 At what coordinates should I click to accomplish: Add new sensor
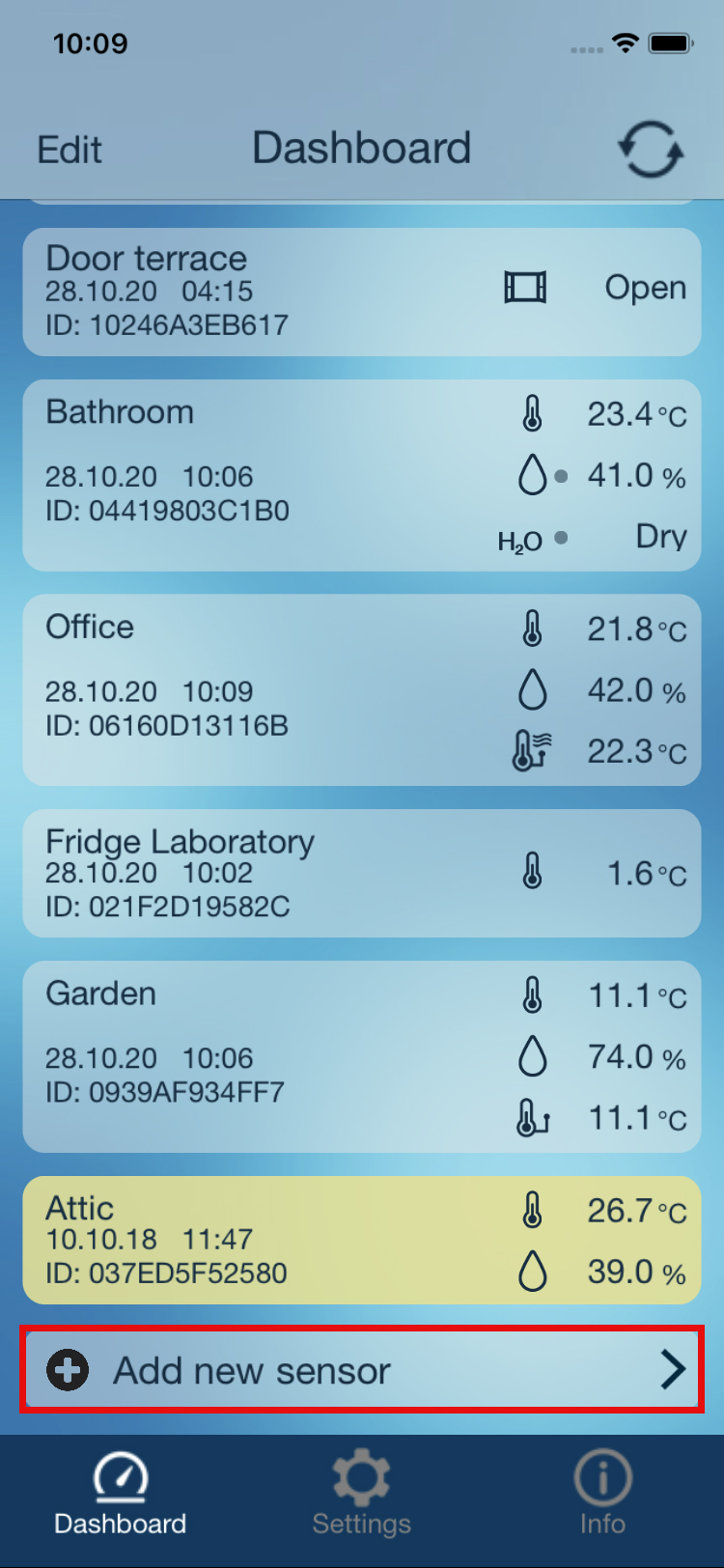pos(362,1369)
